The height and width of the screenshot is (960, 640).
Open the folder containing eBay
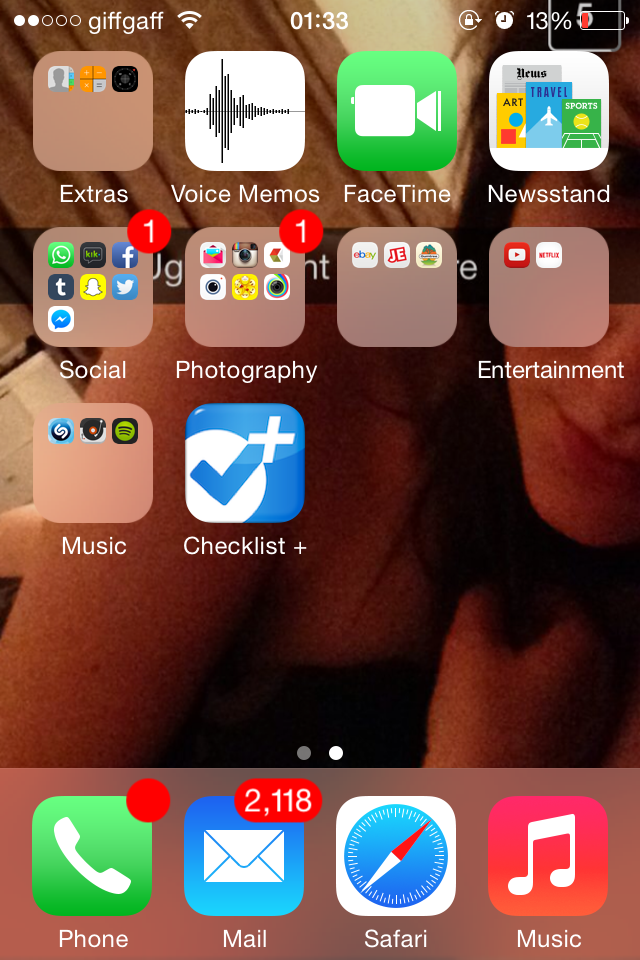(397, 287)
